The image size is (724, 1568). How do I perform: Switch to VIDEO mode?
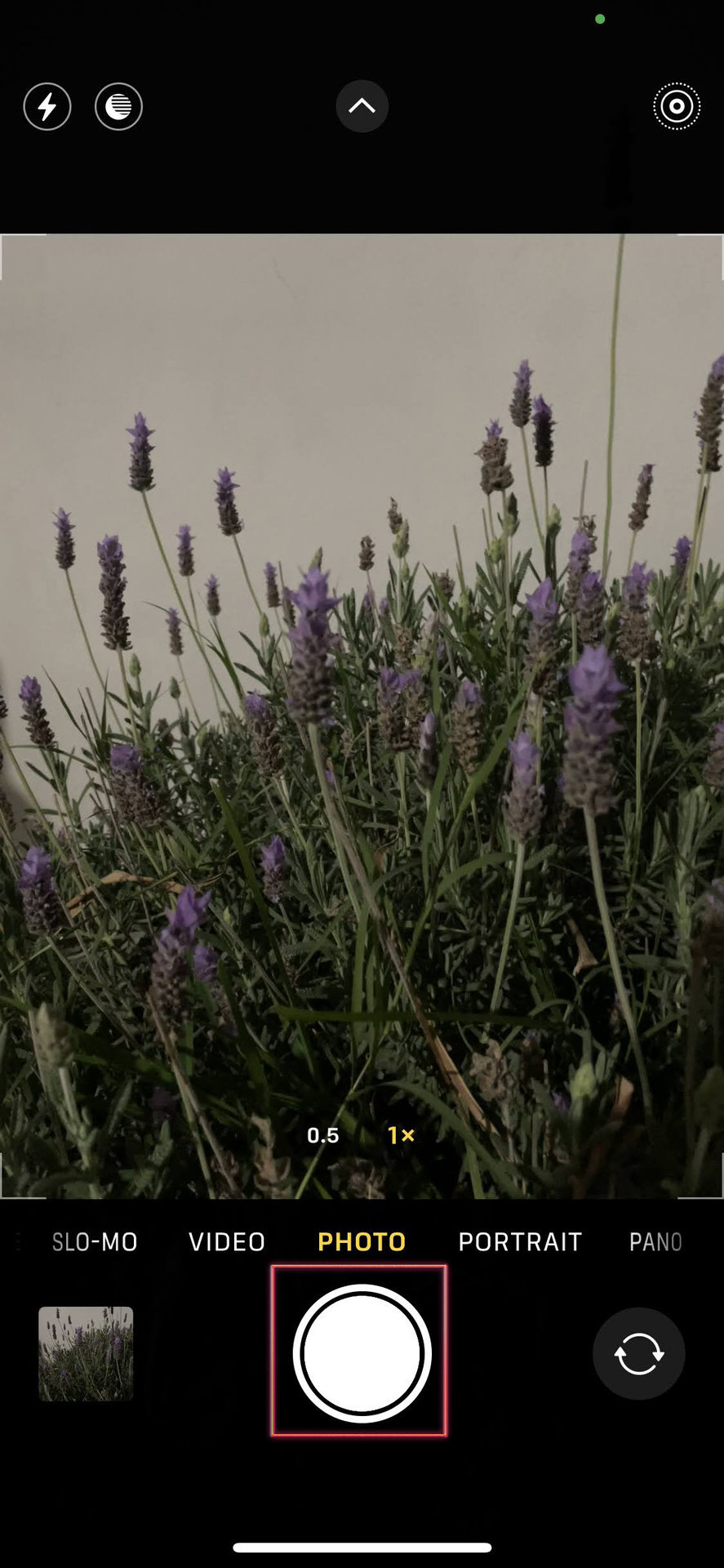tap(227, 1242)
